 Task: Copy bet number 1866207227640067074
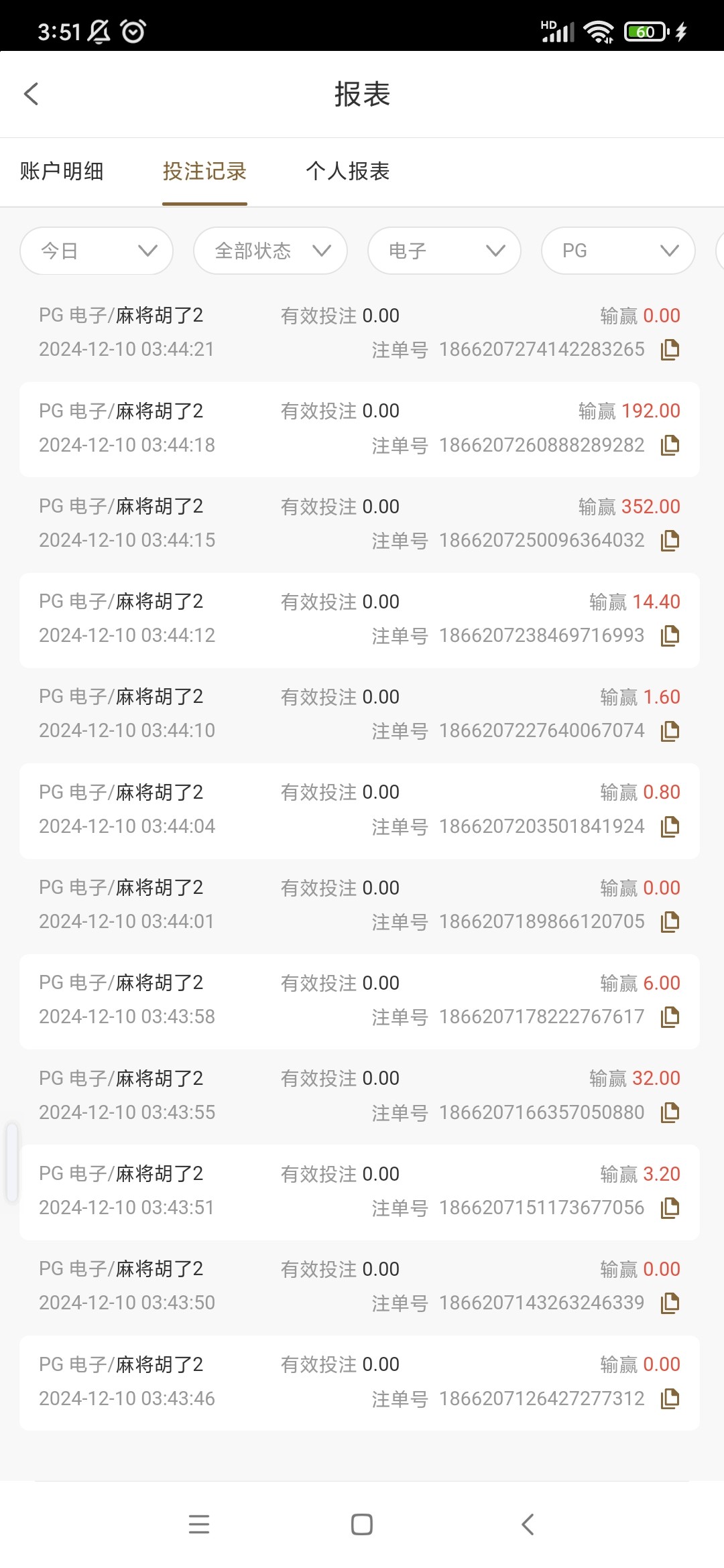coord(670,731)
